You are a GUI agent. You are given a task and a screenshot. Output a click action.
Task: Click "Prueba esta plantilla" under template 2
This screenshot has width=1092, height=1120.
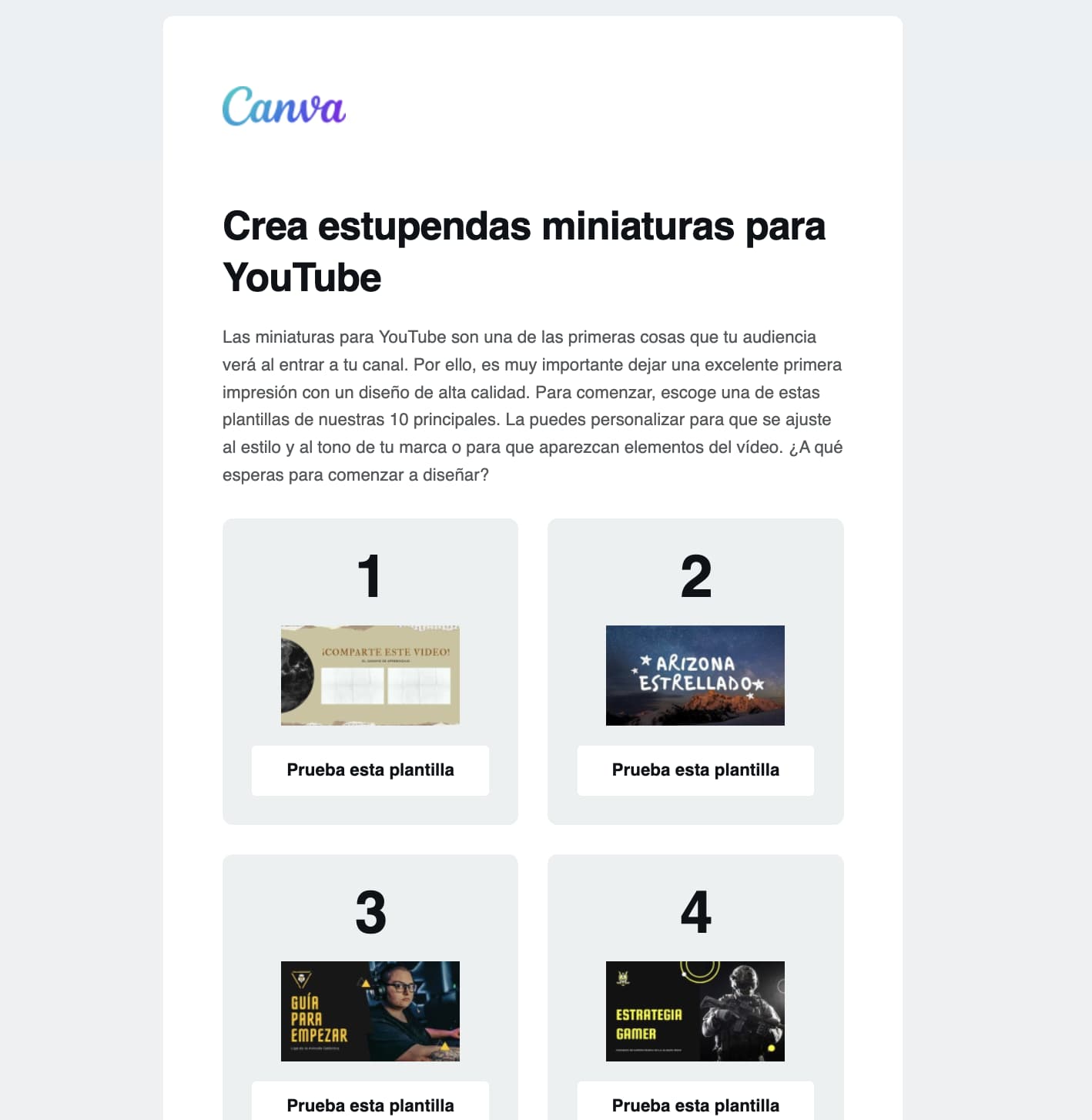tap(695, 770)
